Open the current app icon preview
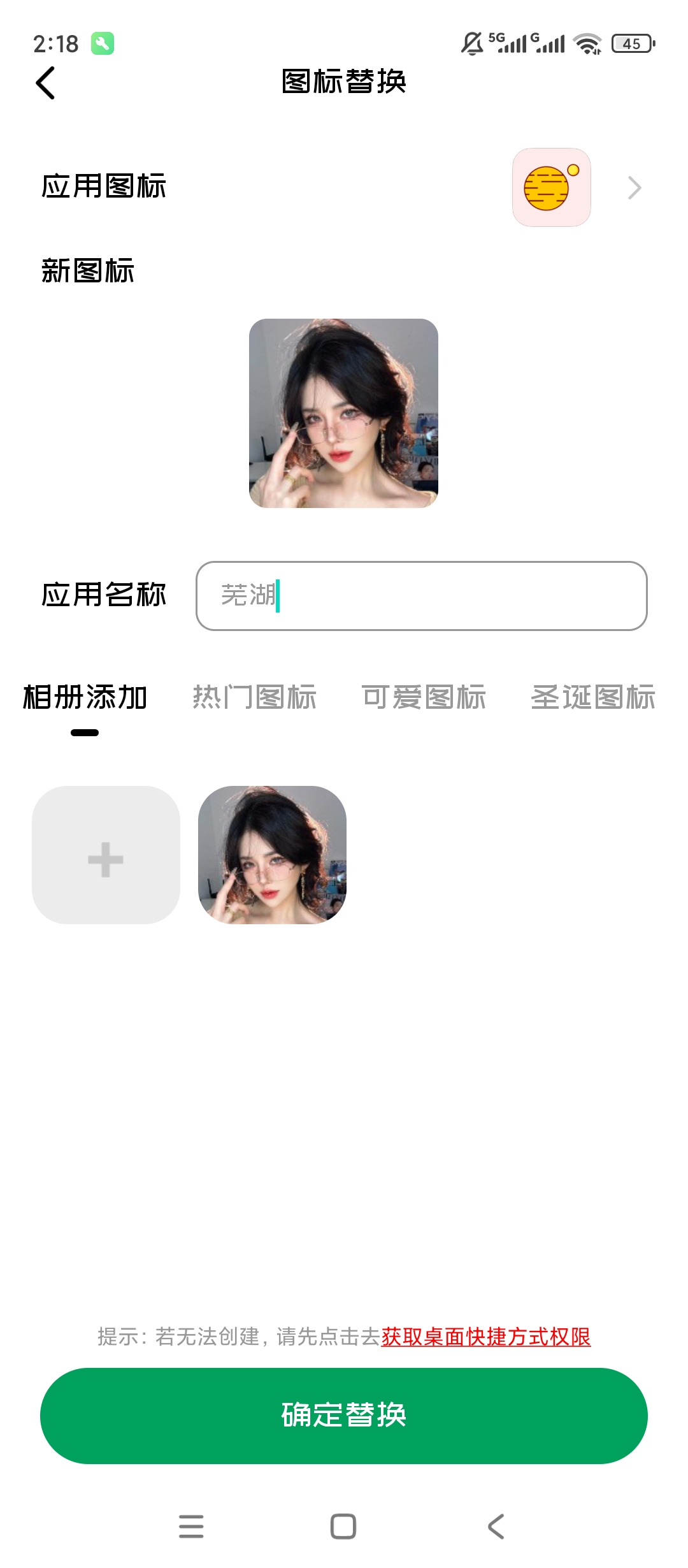The image size is (688, 1568). (553, 187)
